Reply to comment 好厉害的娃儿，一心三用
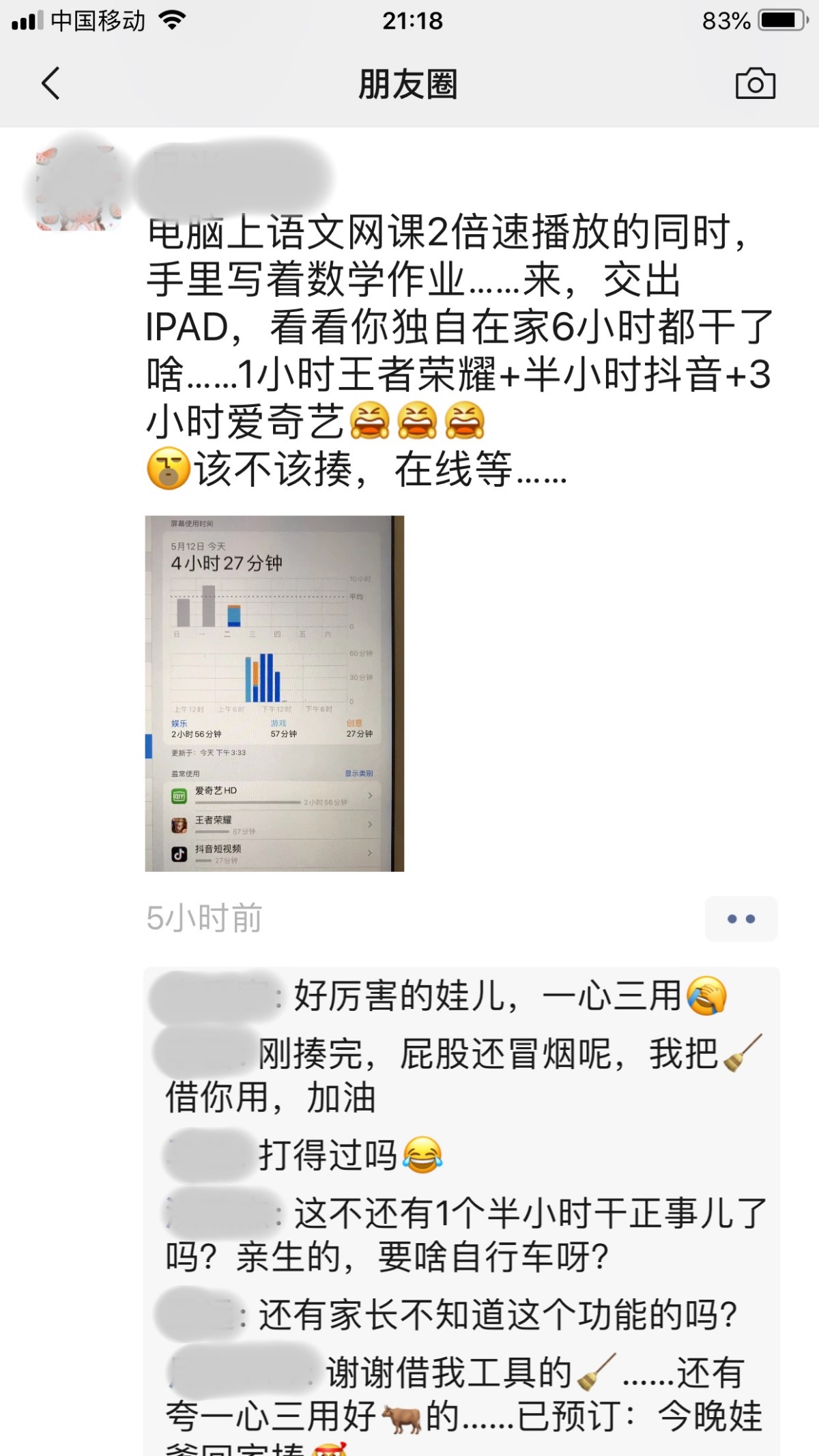819x1456 pixels. tap(487, 996)
